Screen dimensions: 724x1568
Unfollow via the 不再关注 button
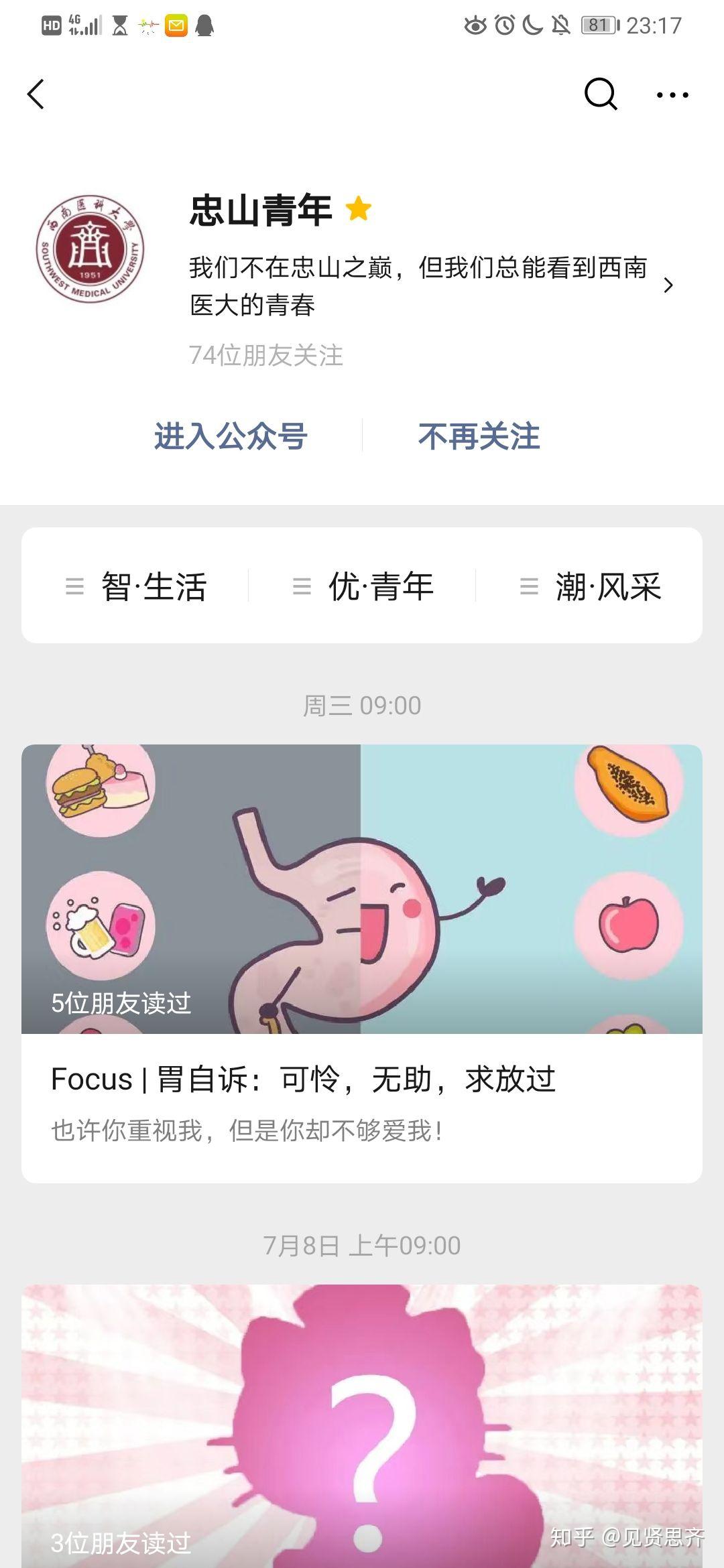[x=479, y=436]
